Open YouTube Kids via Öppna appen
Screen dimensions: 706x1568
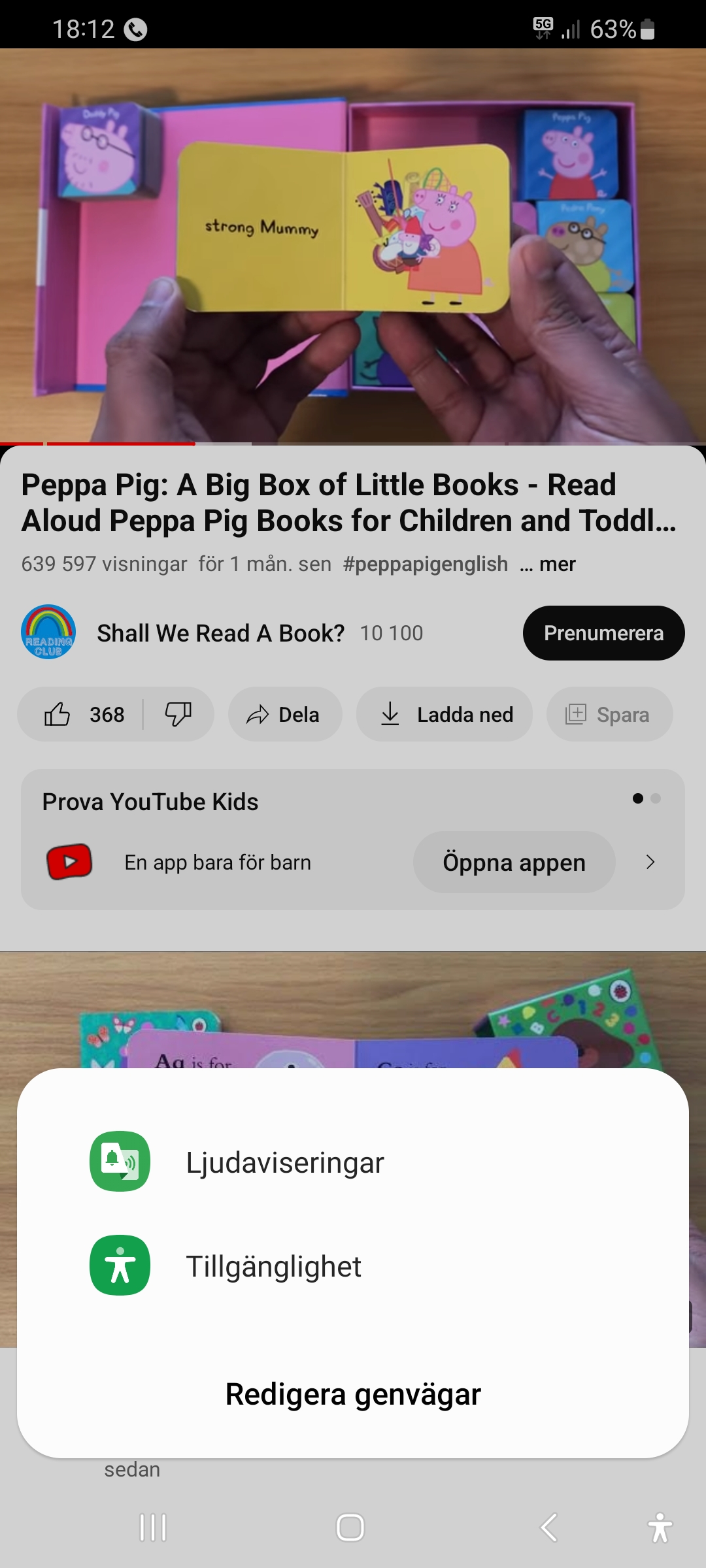pyautogui.click(x=514, y=862)
